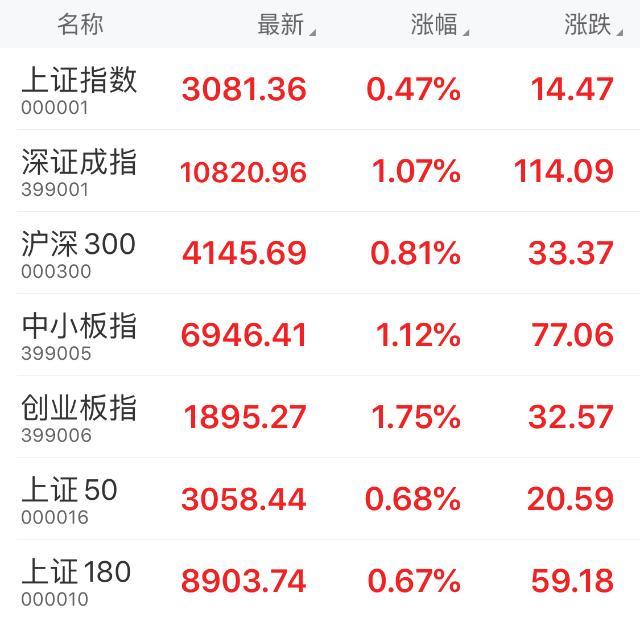Sort the list by 最新 column
The width and height of the screenshot is (640, 617).
(284, 25)
